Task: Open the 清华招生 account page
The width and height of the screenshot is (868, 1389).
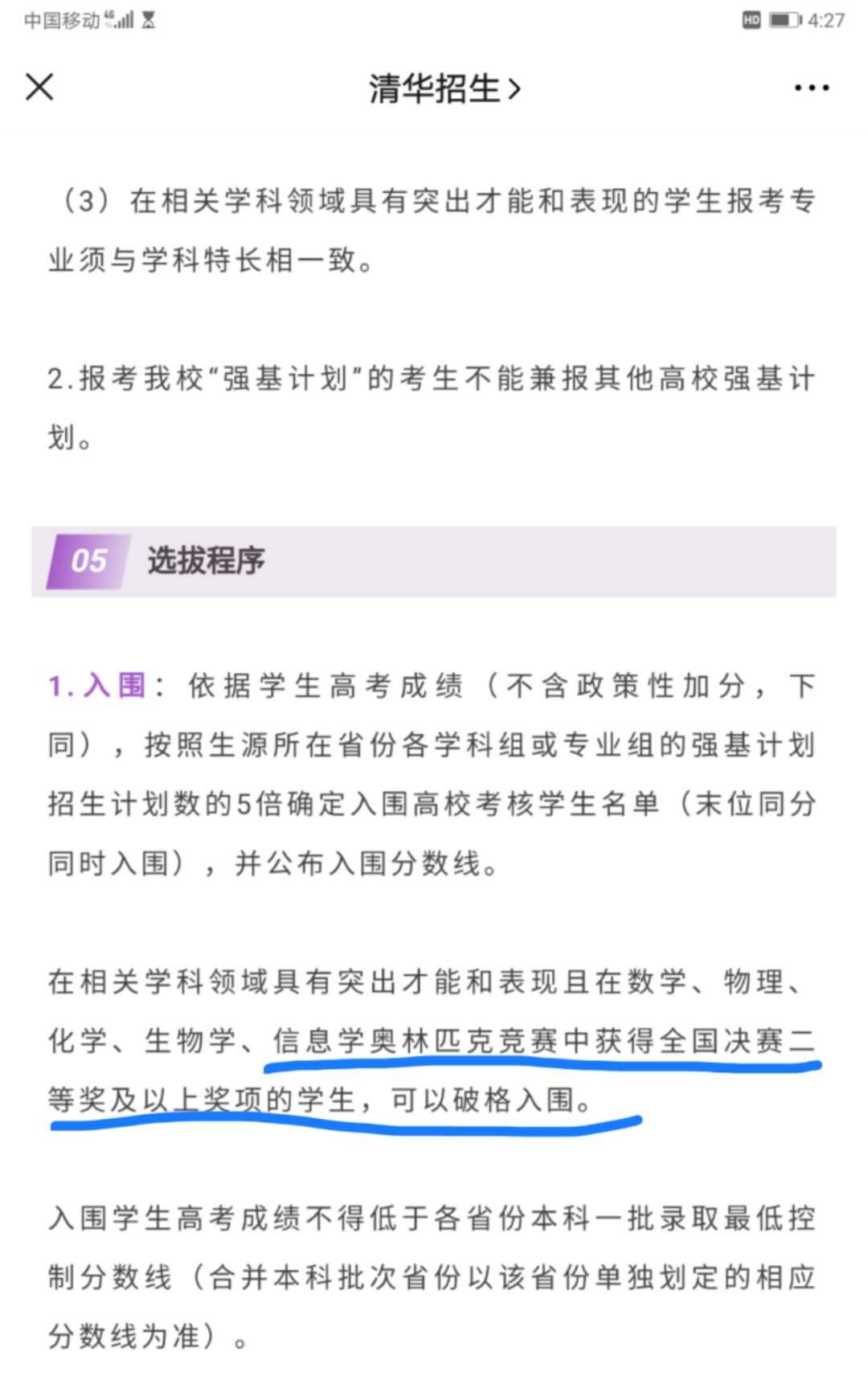Action: (x=444, y=88)
